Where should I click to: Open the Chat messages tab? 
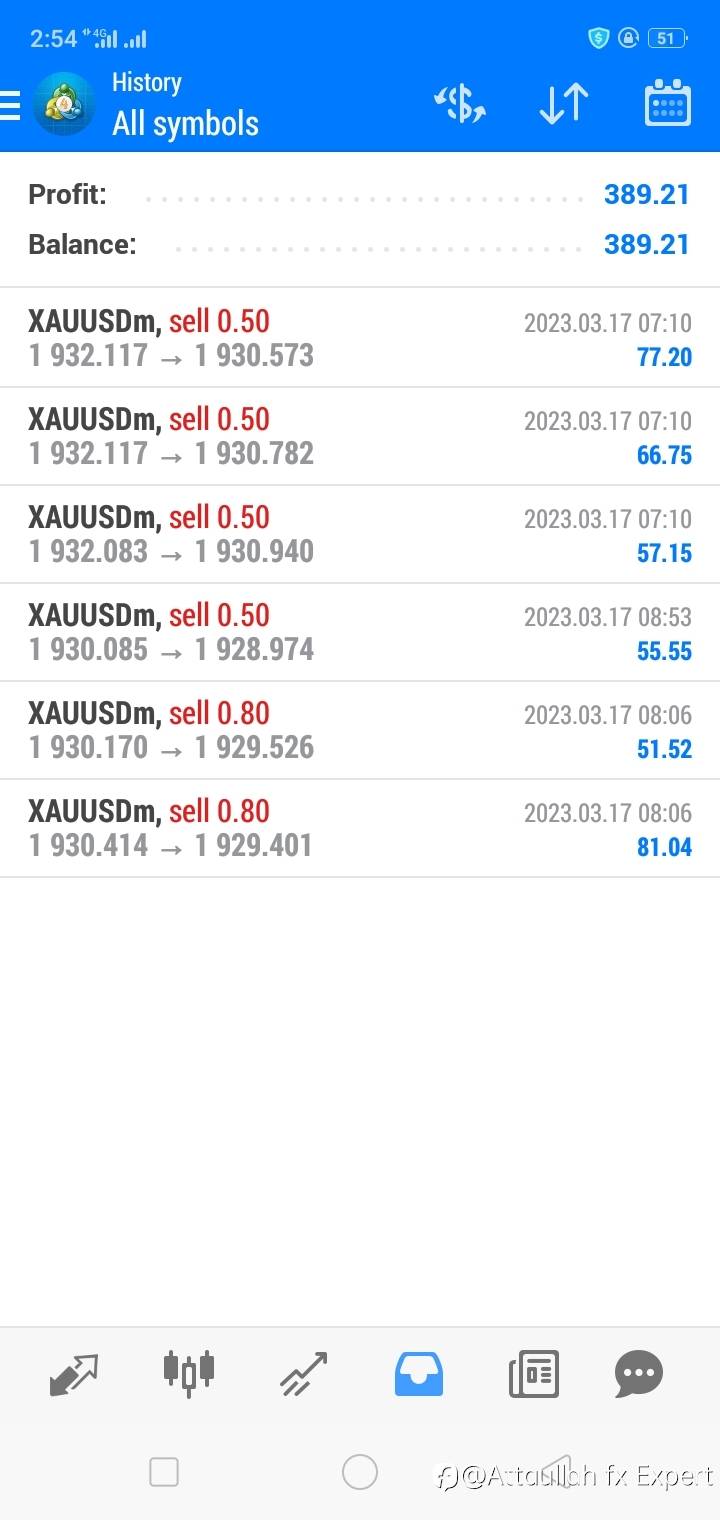pos(639,1374)
